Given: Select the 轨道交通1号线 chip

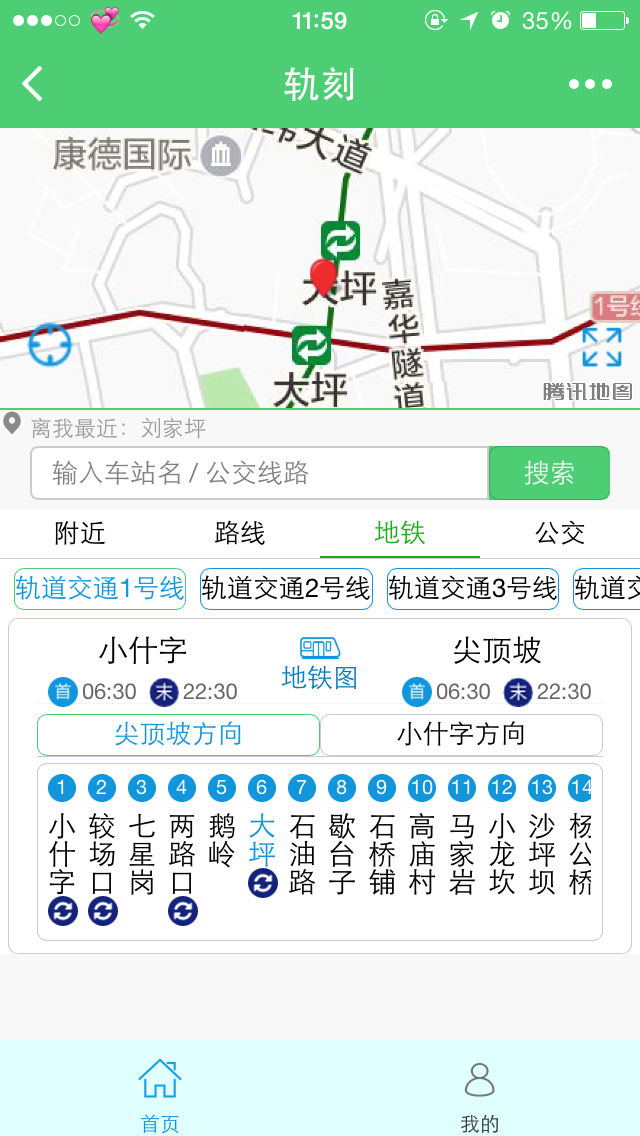Looking at the screenshot, I should 100,589.
